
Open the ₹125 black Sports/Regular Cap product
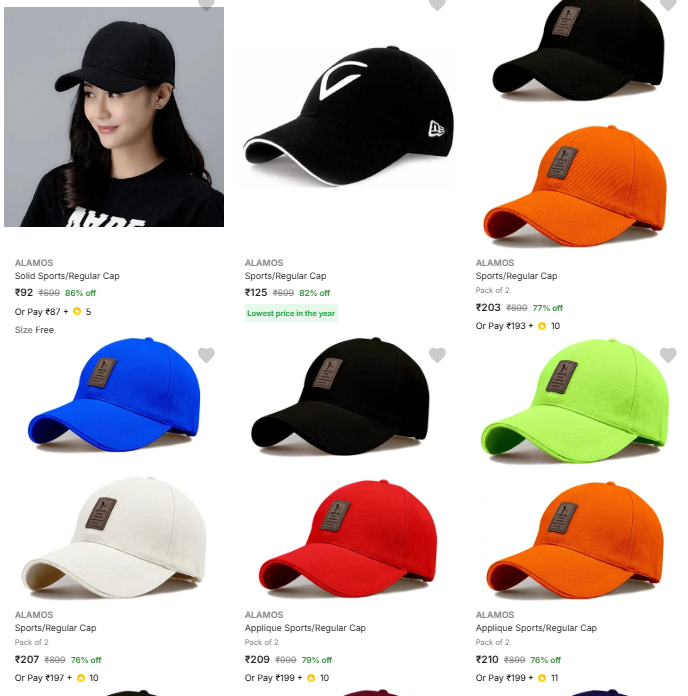pos(345,115)
